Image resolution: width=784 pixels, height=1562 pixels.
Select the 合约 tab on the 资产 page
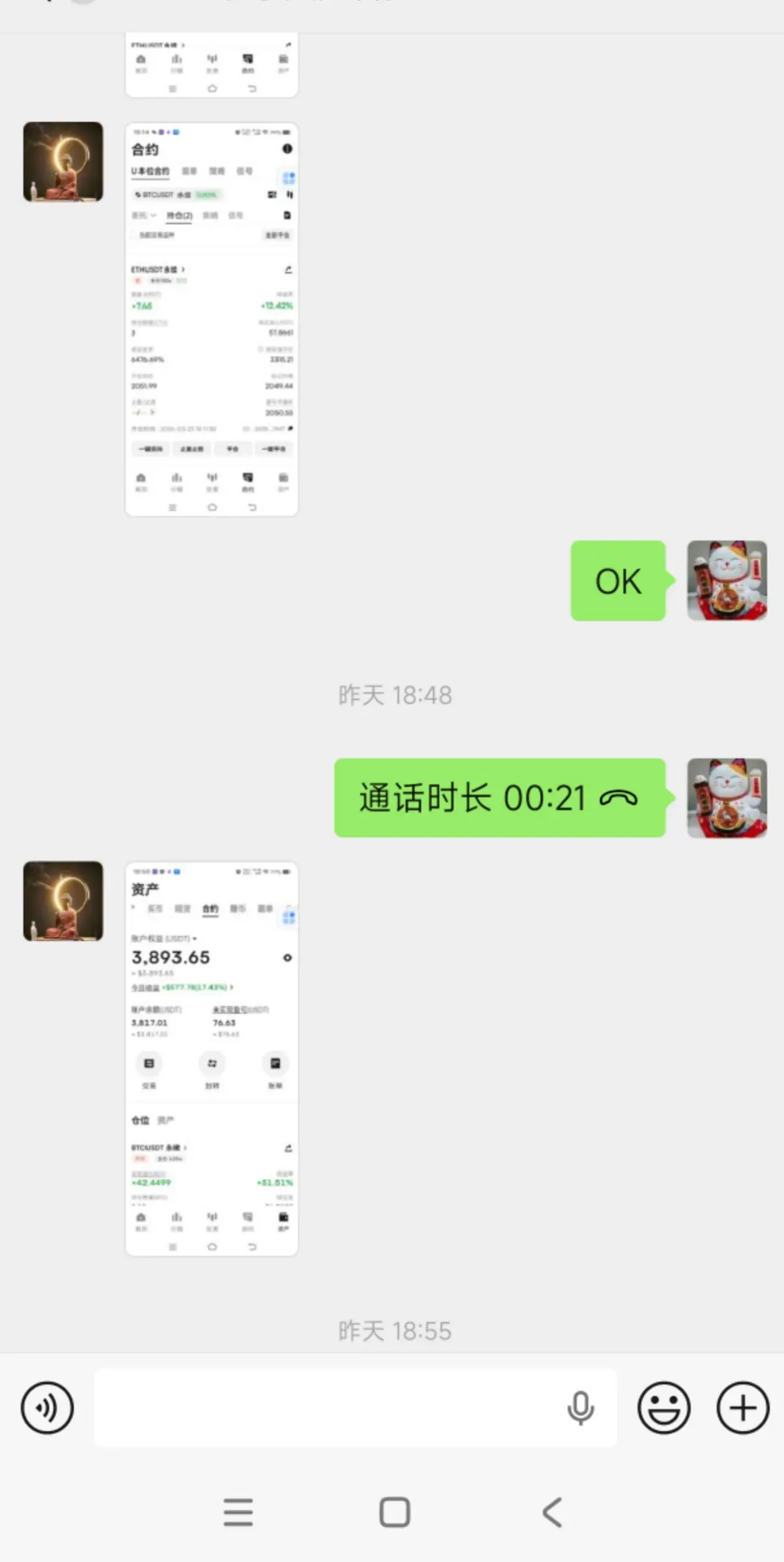click(211, 909)
